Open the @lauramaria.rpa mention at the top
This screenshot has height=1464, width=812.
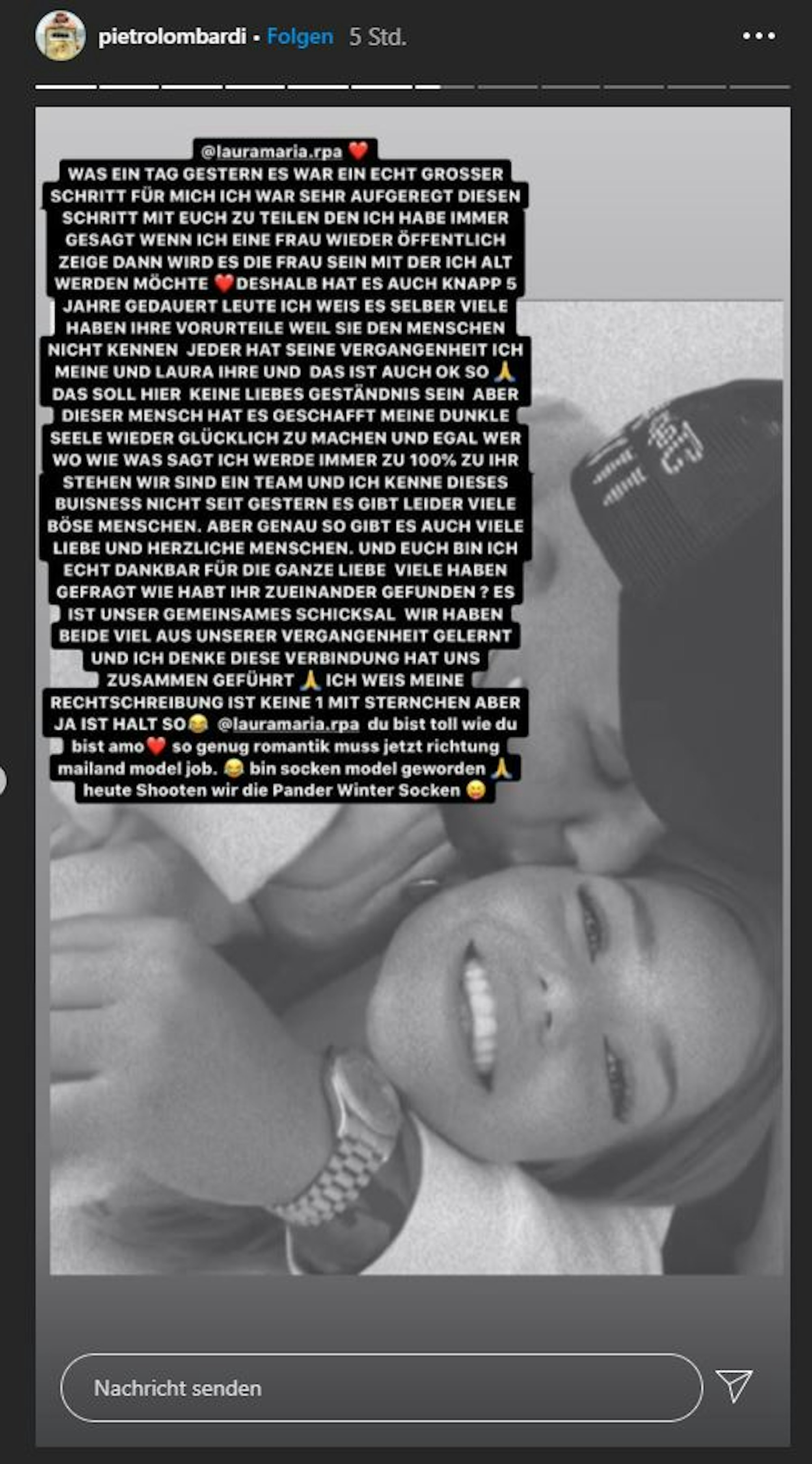coord(272,152)
